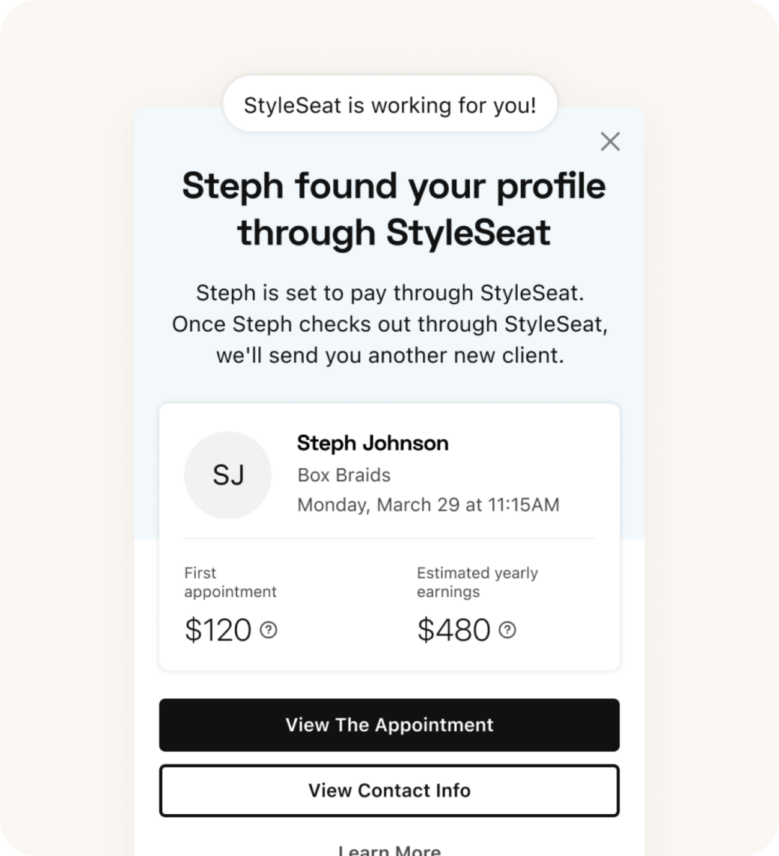Open the Learn More link
Image resolution: width=779 pixels, height=856 pixels.
(x=389, y=849)
